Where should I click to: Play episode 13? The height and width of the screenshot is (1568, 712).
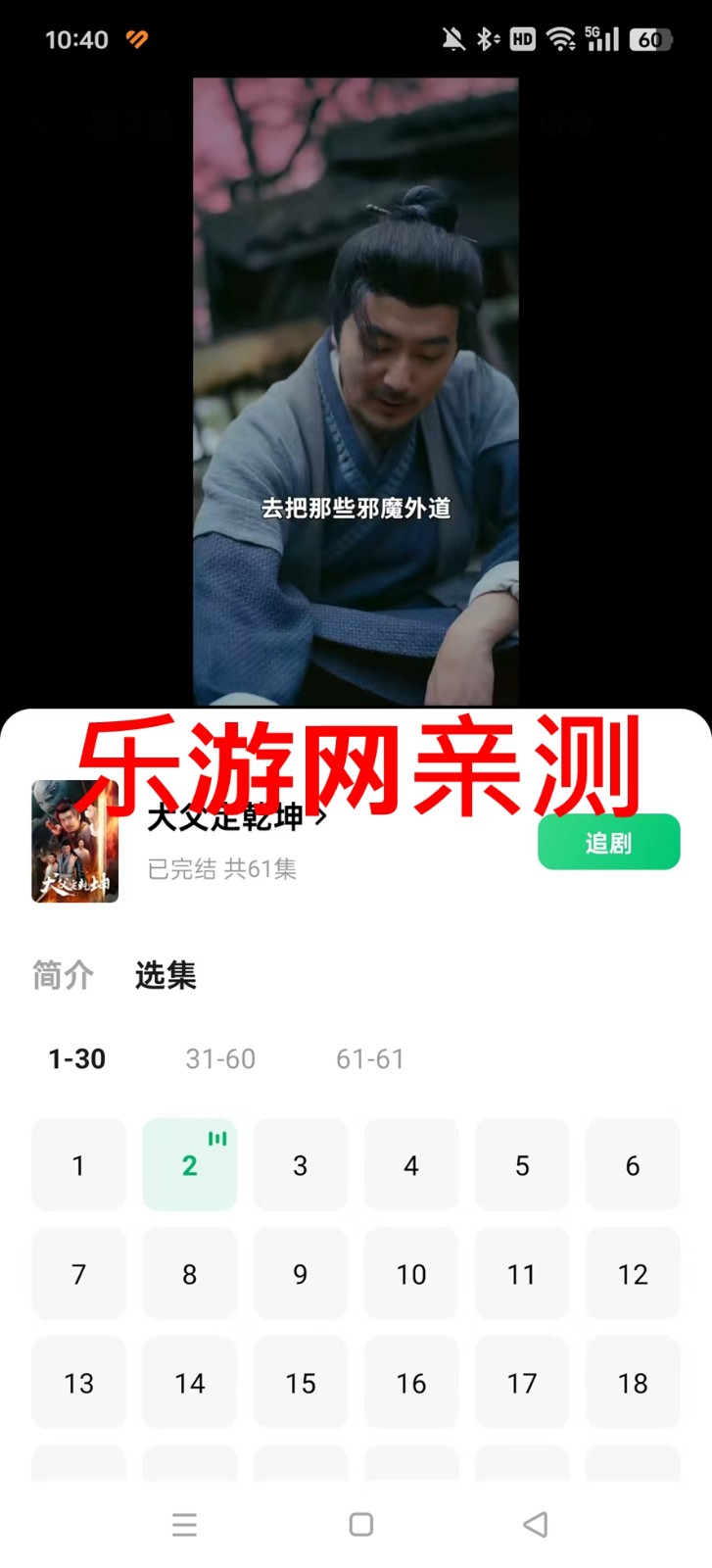click(x=78, y=1382)
